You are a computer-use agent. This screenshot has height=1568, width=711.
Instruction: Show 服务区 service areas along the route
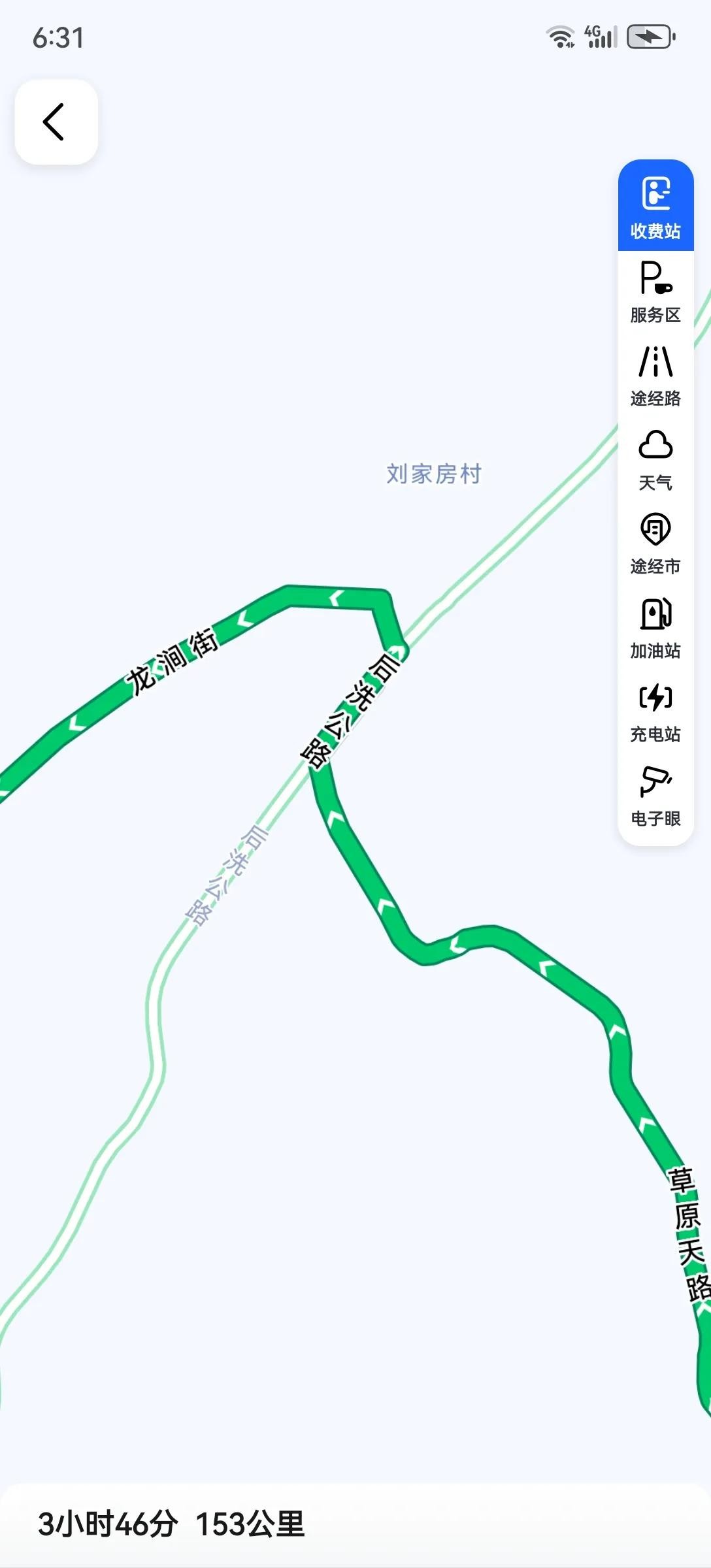point(655,292)
